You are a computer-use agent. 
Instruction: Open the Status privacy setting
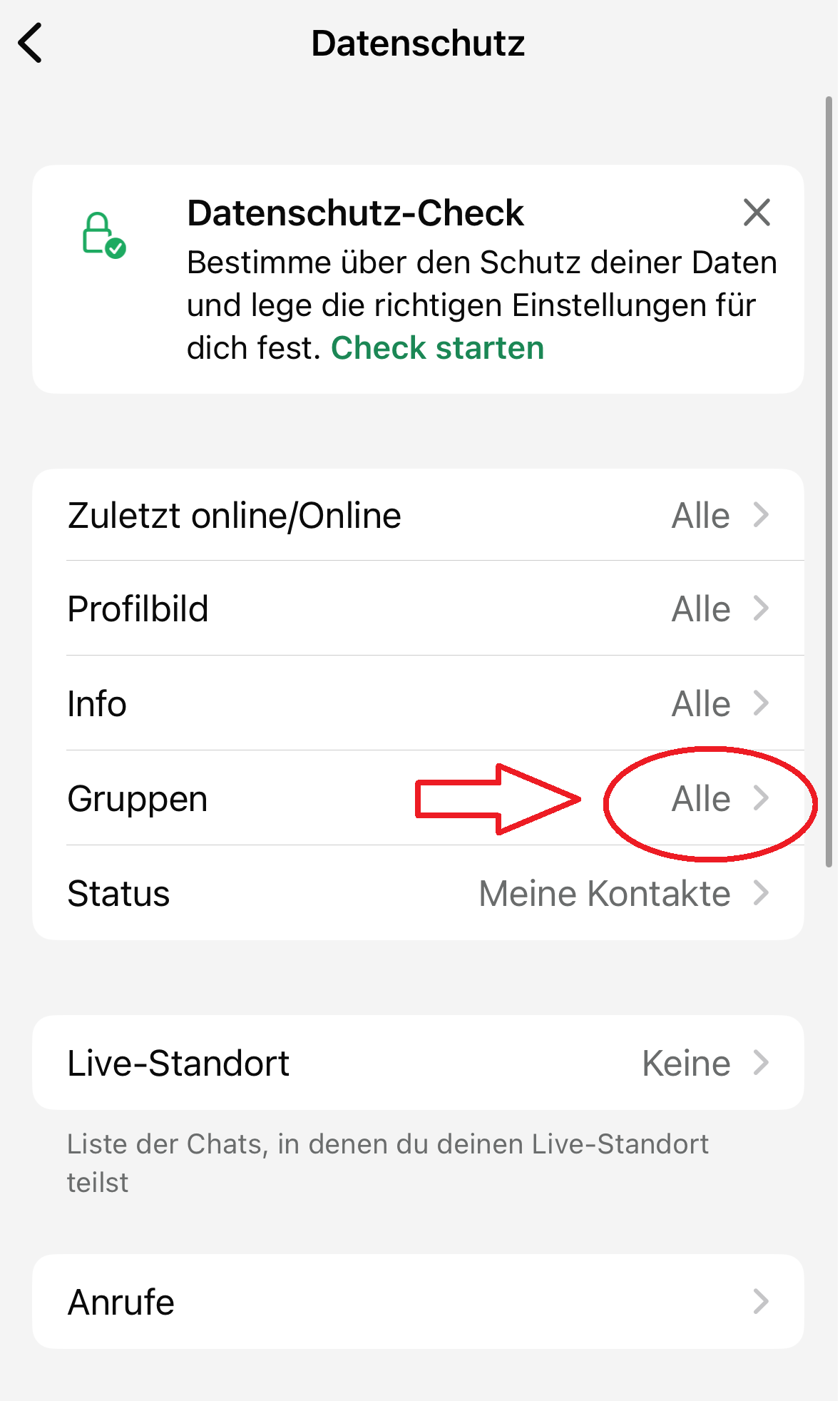point(418,893)
